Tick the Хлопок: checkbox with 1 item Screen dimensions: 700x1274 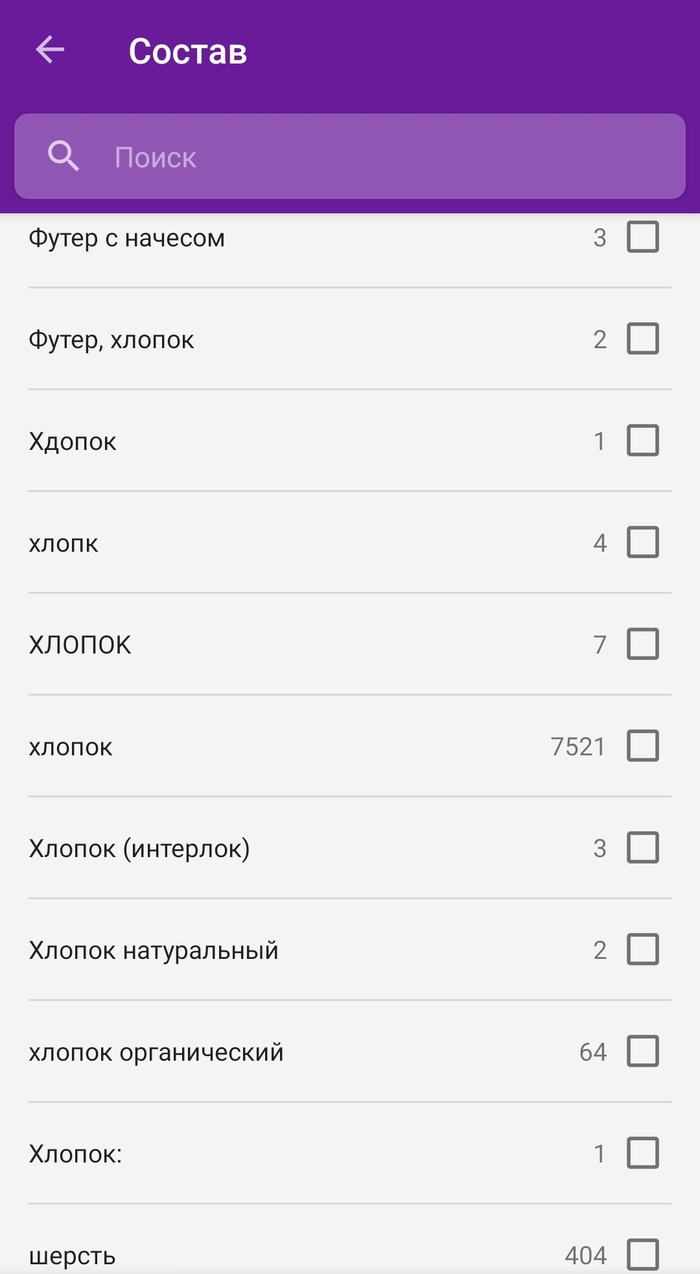pyautogui.click(x=642, y=1153)
